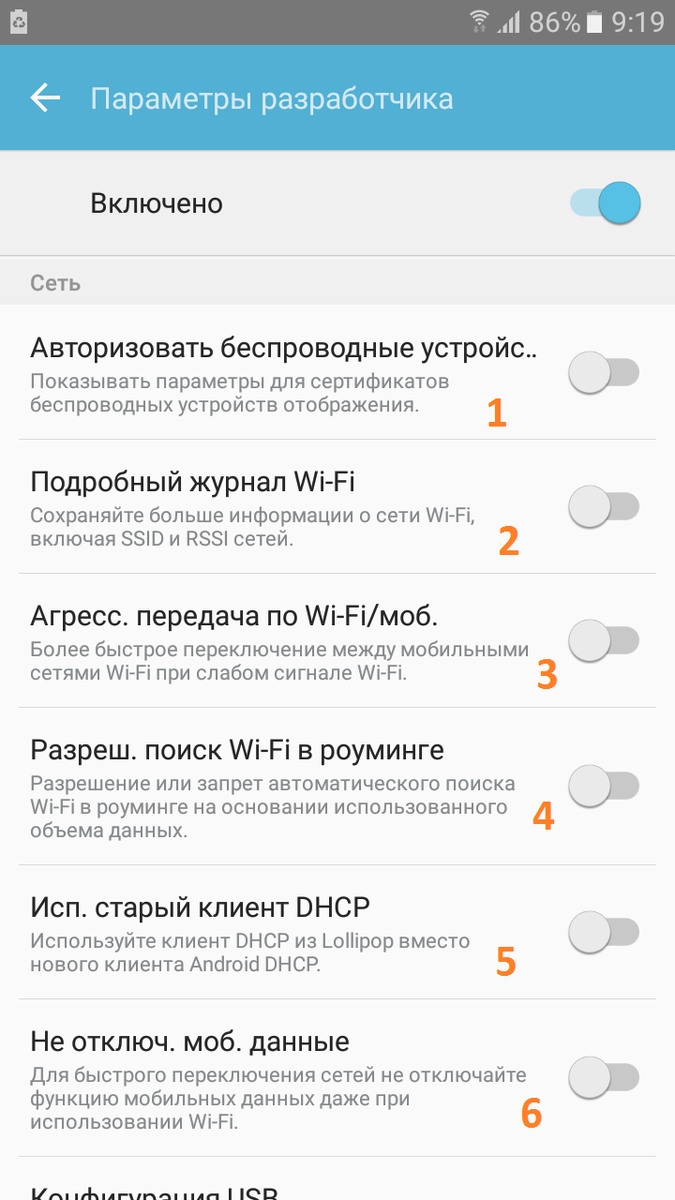
Task: Go back from Параметры разработчика
Action: point(45,98)
